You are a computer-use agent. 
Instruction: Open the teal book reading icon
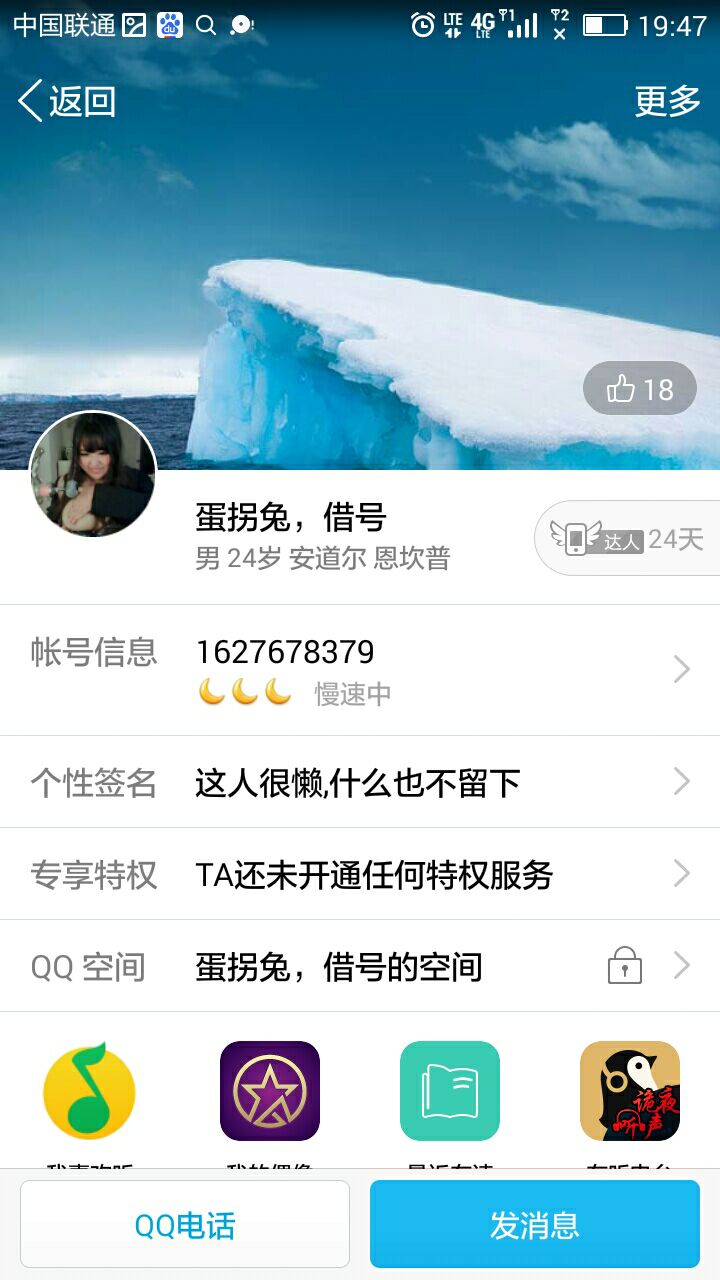450,1091
